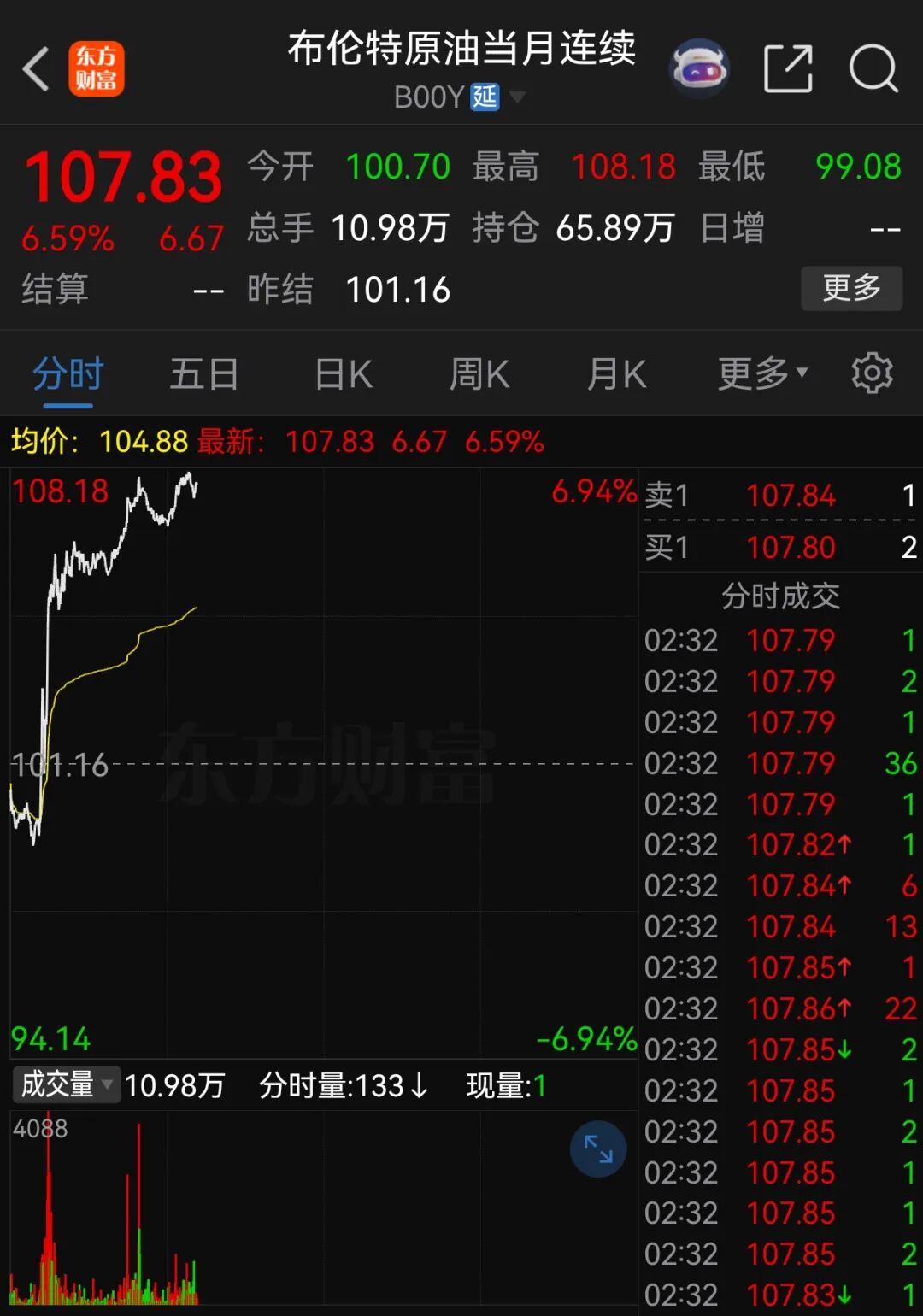Expand the chart to fullscreen
Image resolution: width=923 pixels, height=1316 pixels.
597,1149
